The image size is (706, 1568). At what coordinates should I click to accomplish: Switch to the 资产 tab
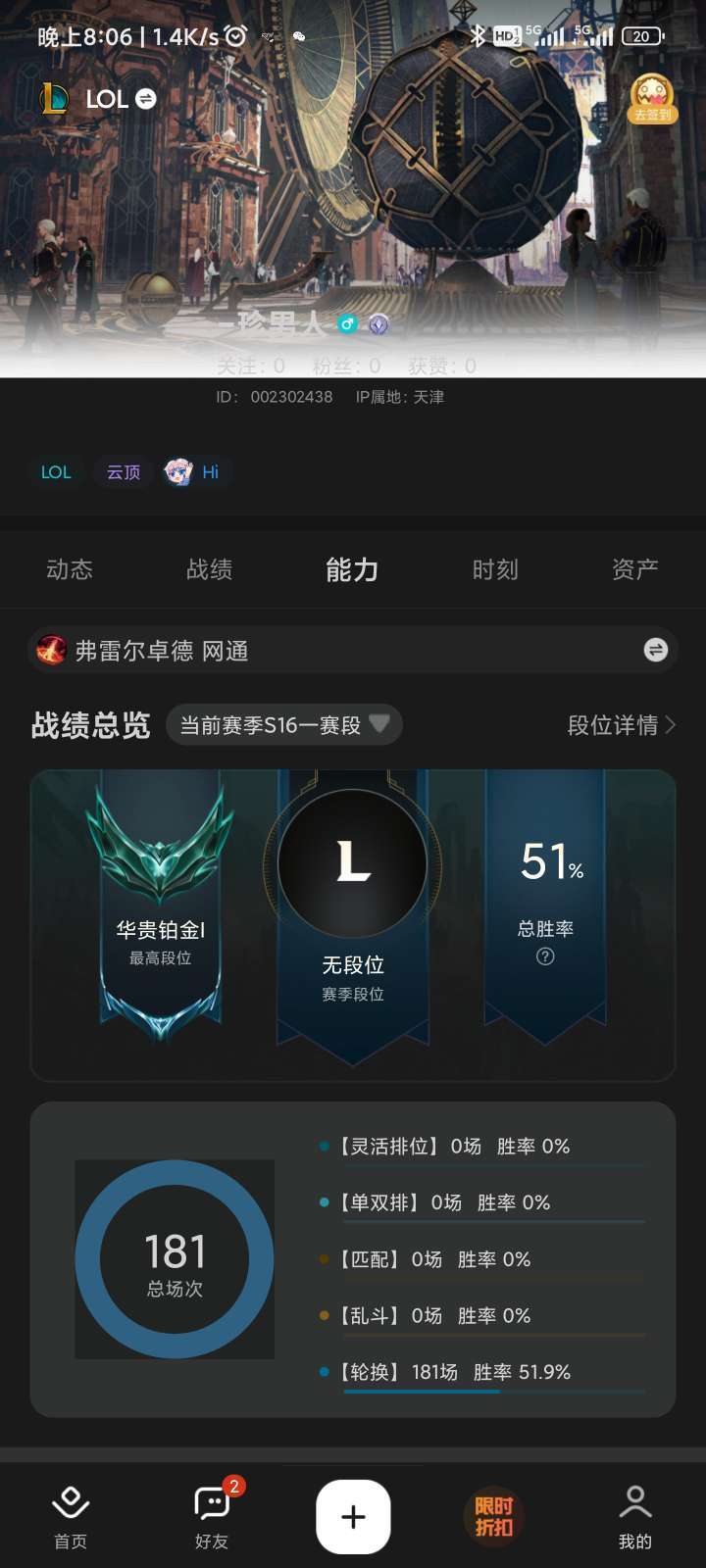tap(635, 569)
